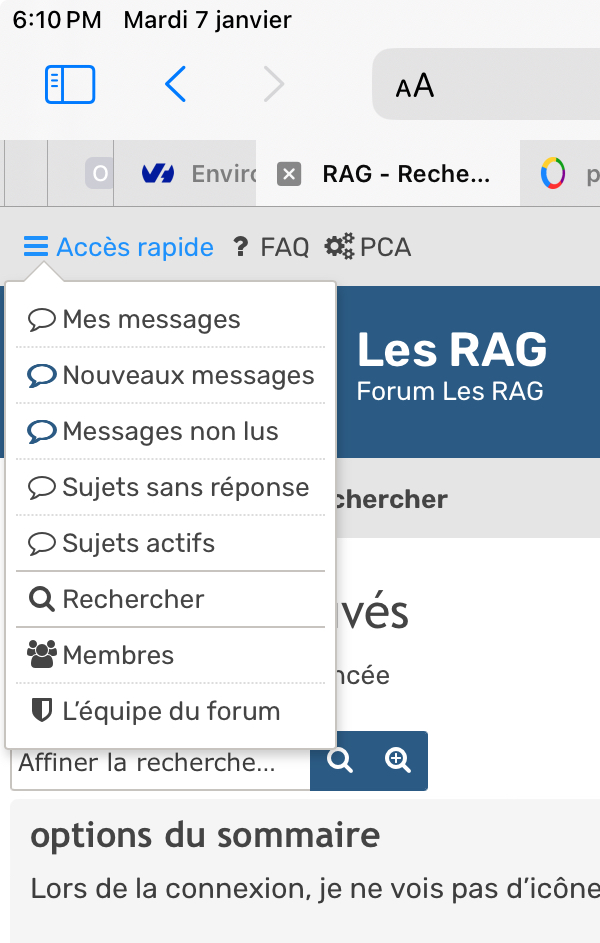Toggle the Safari sidebar
The image size is (600, 943).
coord(70,85)
